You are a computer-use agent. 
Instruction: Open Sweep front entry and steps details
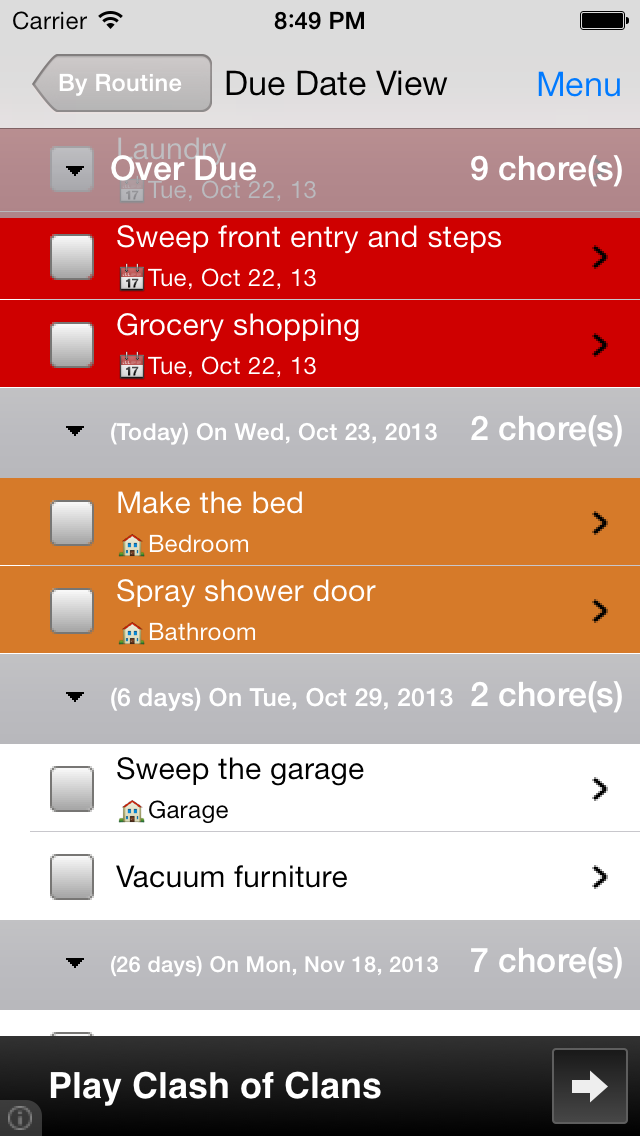pyautogui.click(x=599, y=258)
